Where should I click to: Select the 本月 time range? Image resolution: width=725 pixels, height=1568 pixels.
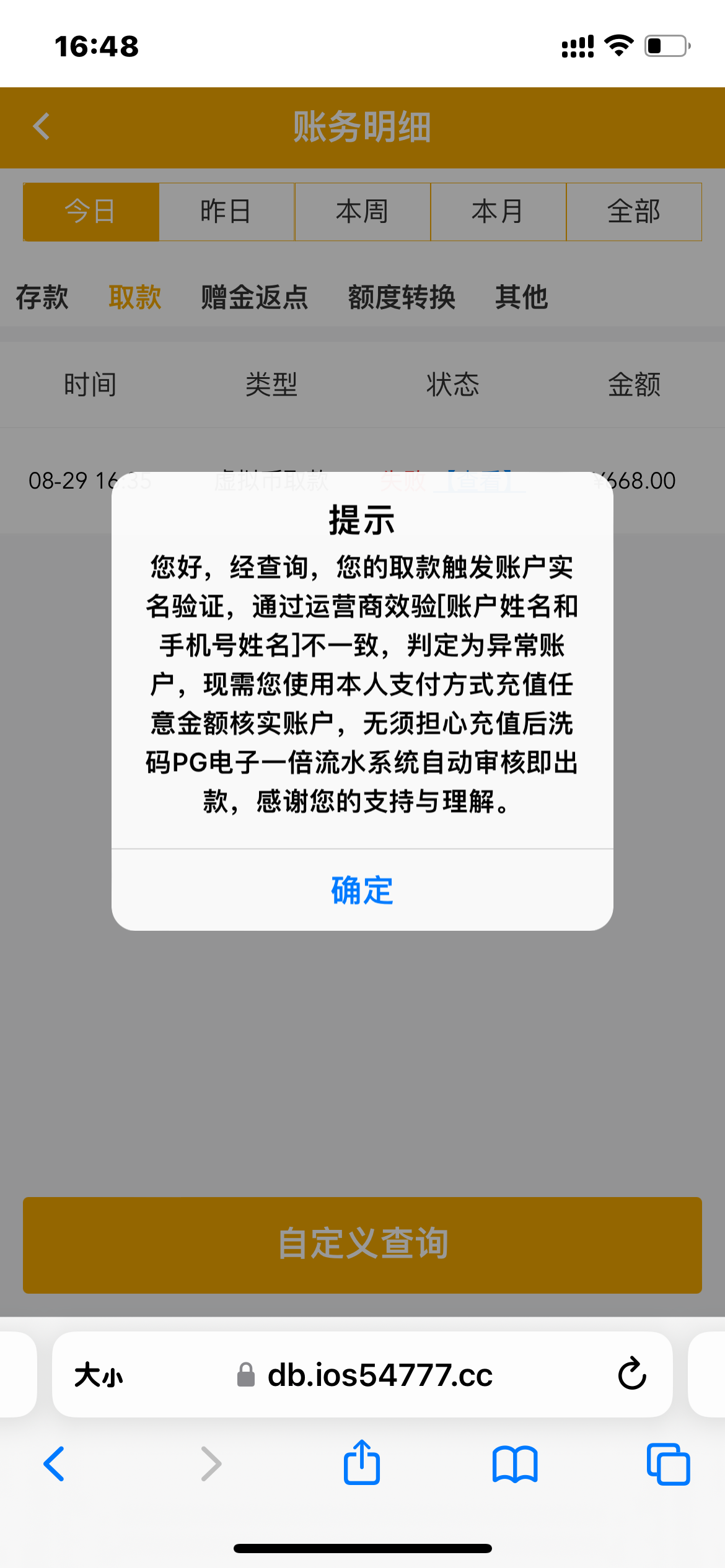[498, 212]
